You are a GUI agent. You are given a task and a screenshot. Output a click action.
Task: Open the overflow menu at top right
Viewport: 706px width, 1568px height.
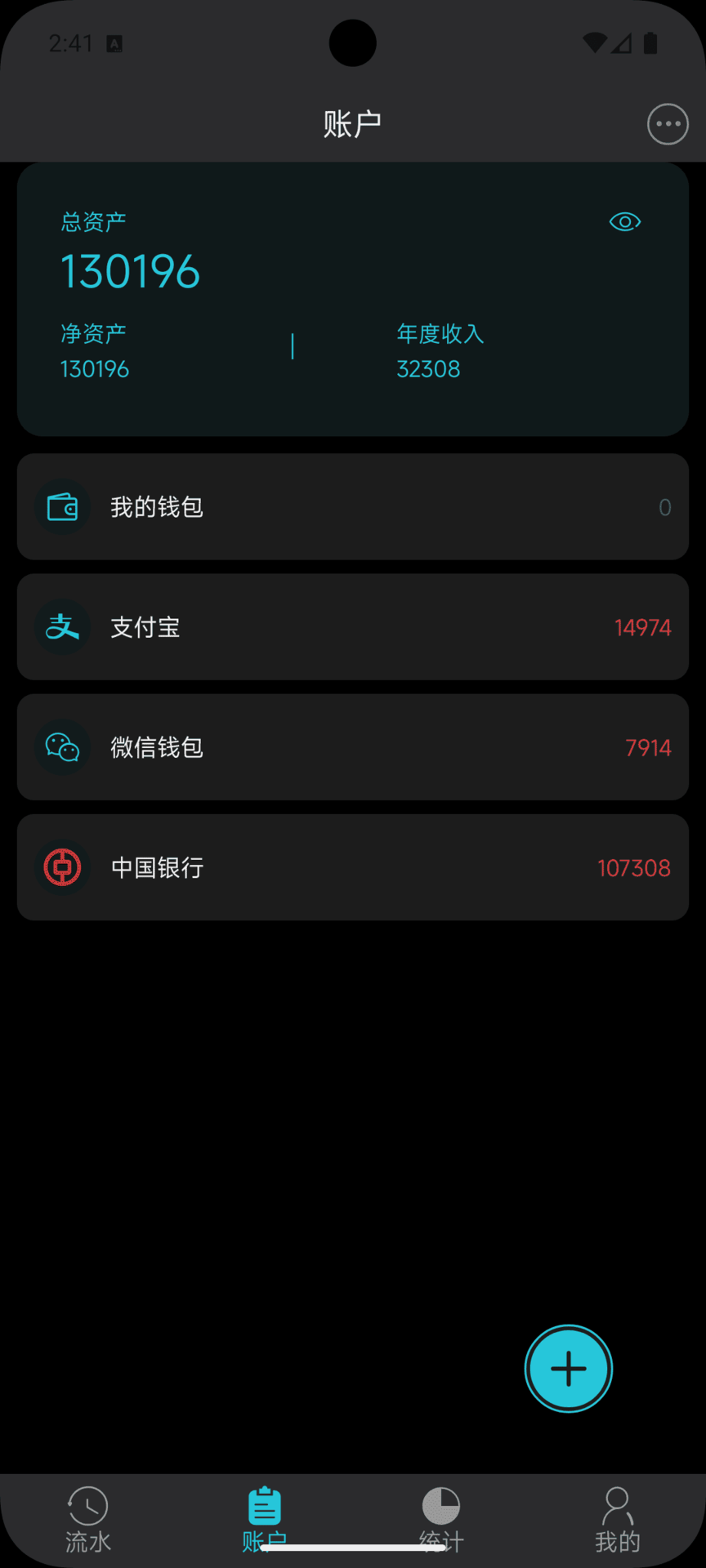tap(668, 123)
